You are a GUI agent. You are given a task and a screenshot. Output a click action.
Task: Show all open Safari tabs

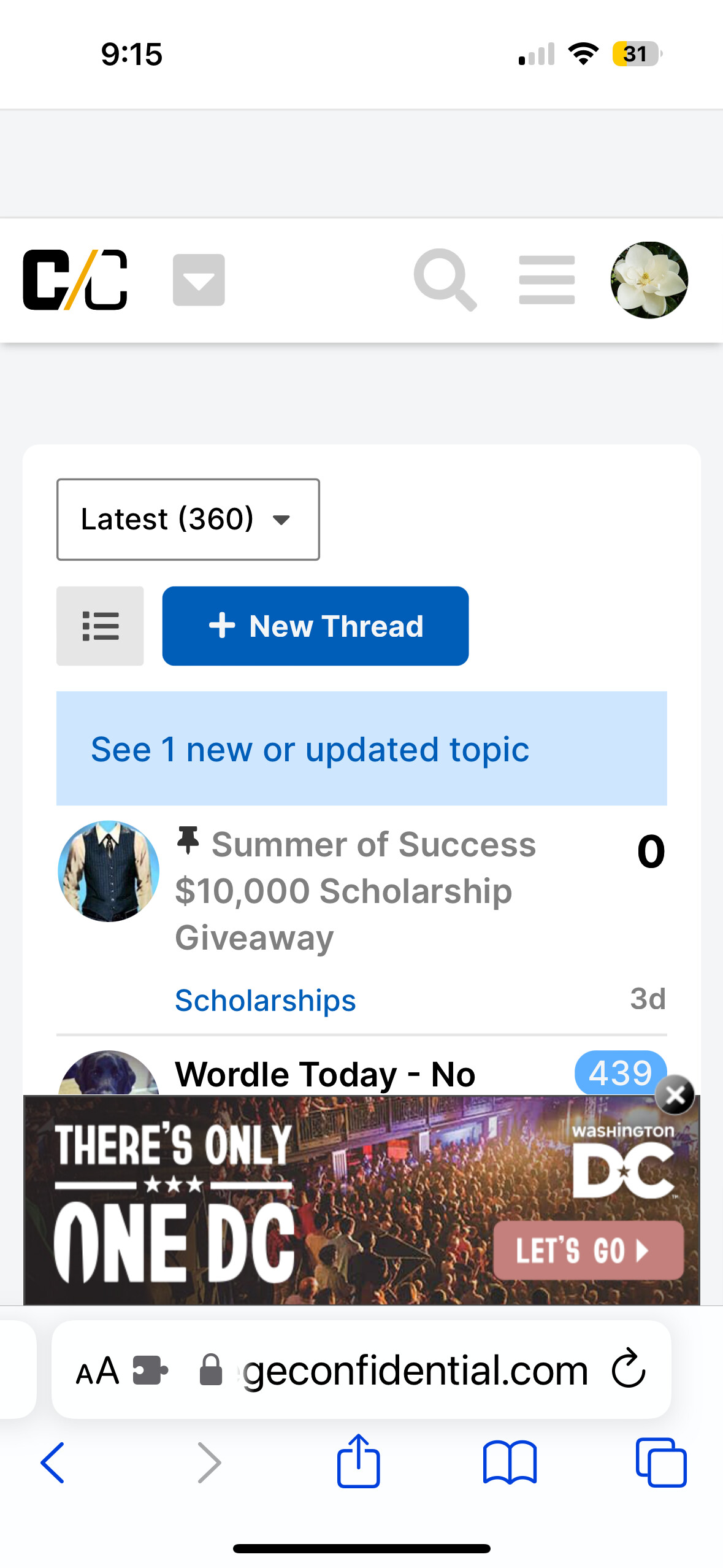[x=660, y=1462]
